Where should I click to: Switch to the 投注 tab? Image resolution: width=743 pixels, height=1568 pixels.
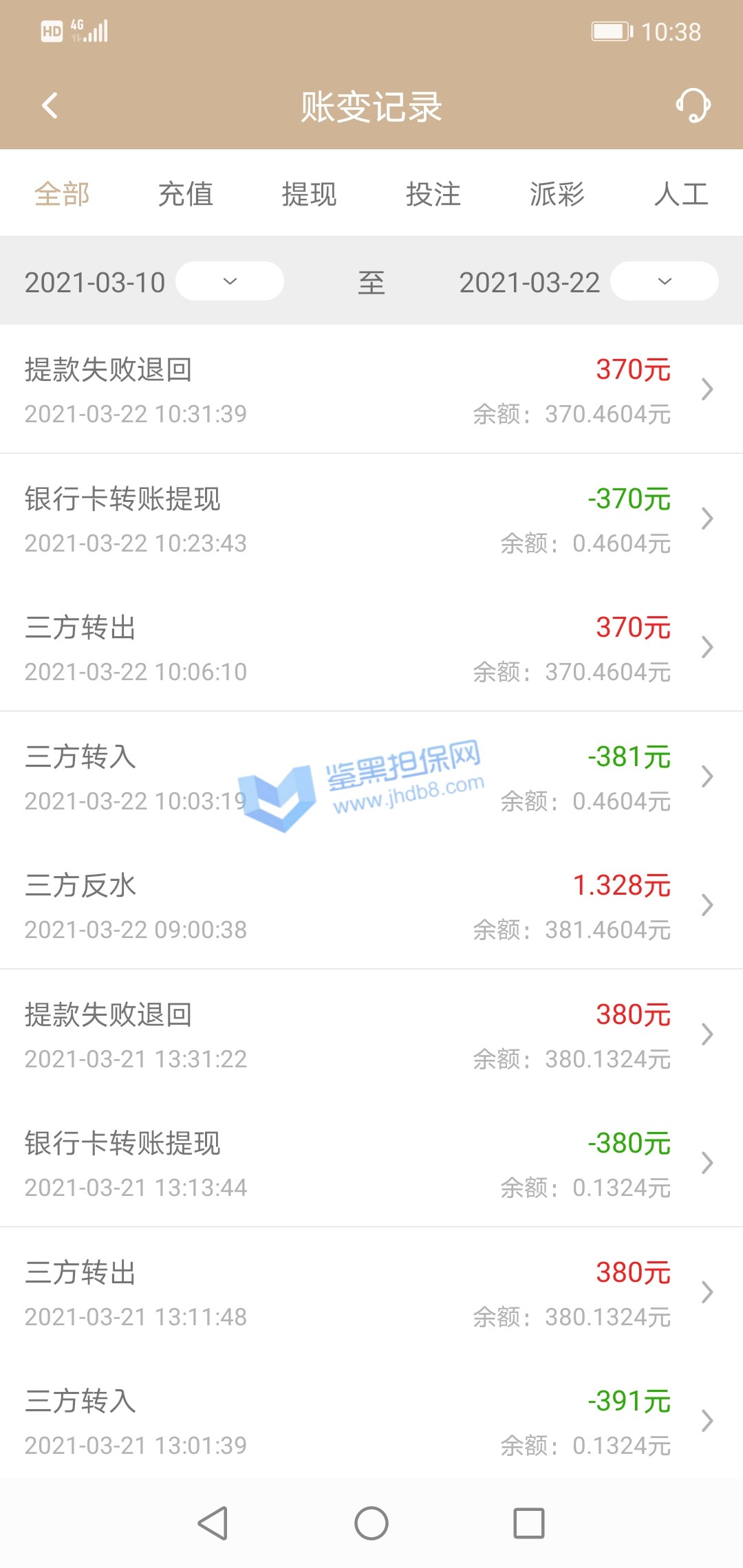[x=433, y=194]
